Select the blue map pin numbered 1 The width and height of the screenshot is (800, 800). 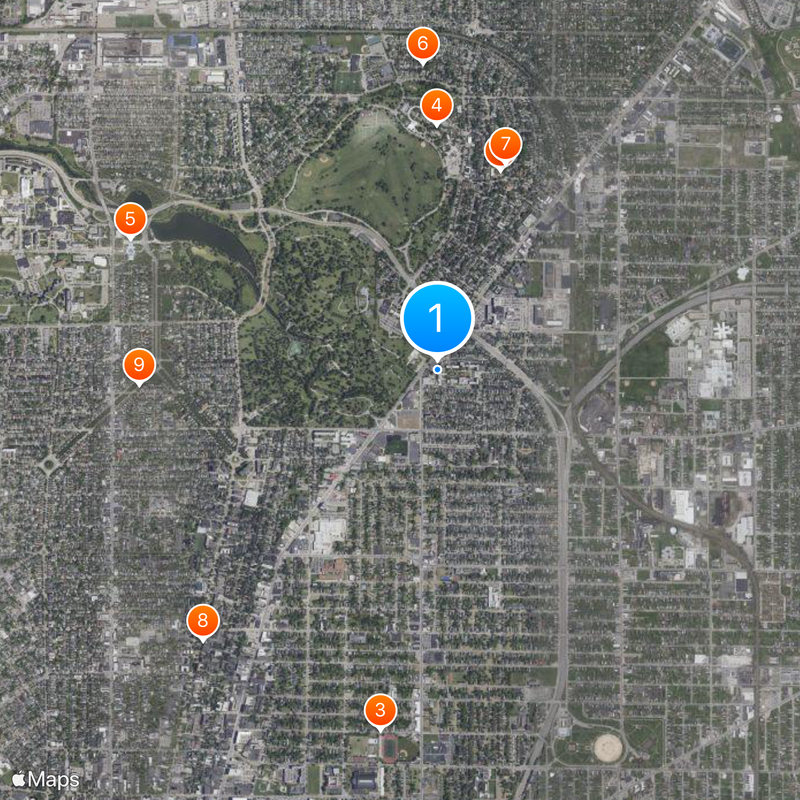pyautogui.click(x=436, y=318)
